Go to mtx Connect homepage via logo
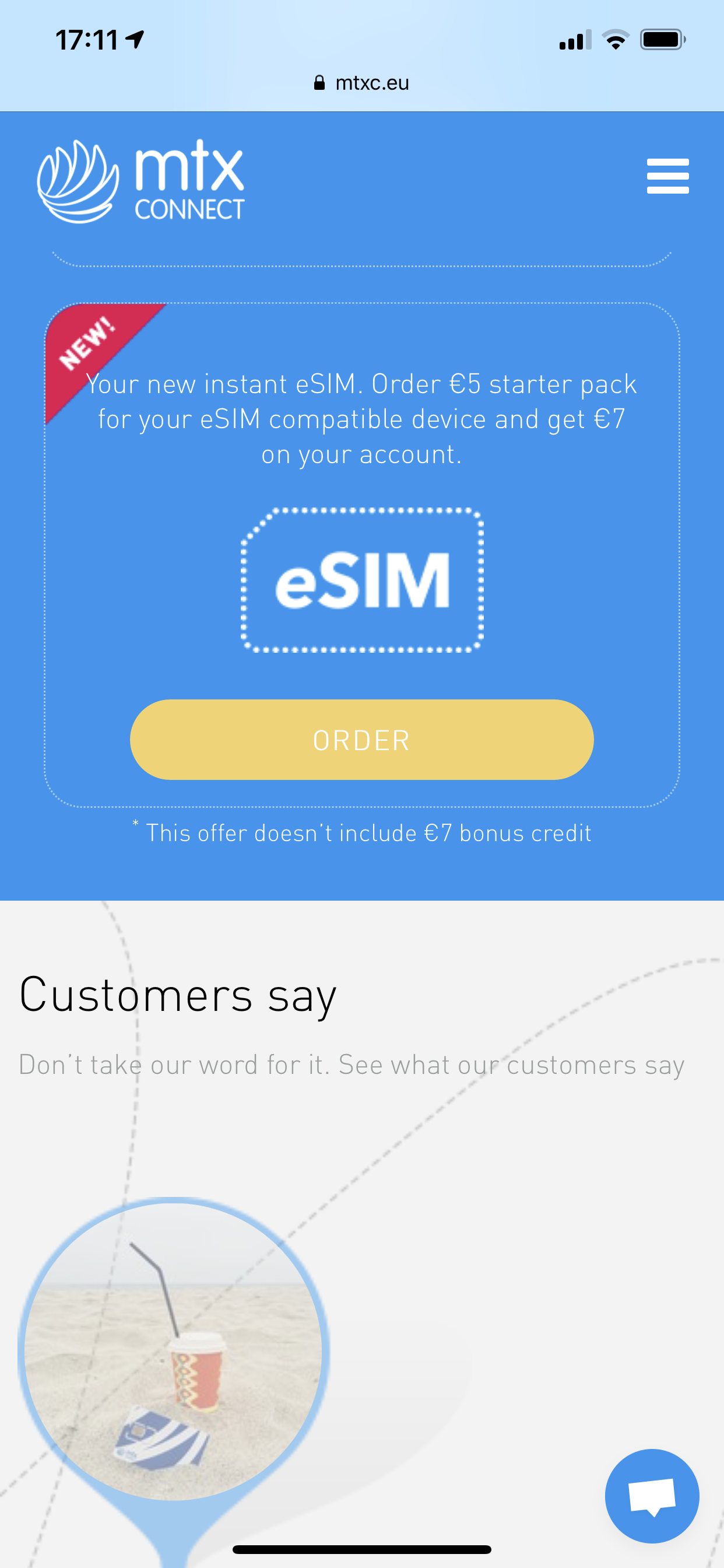 [141, 181]
